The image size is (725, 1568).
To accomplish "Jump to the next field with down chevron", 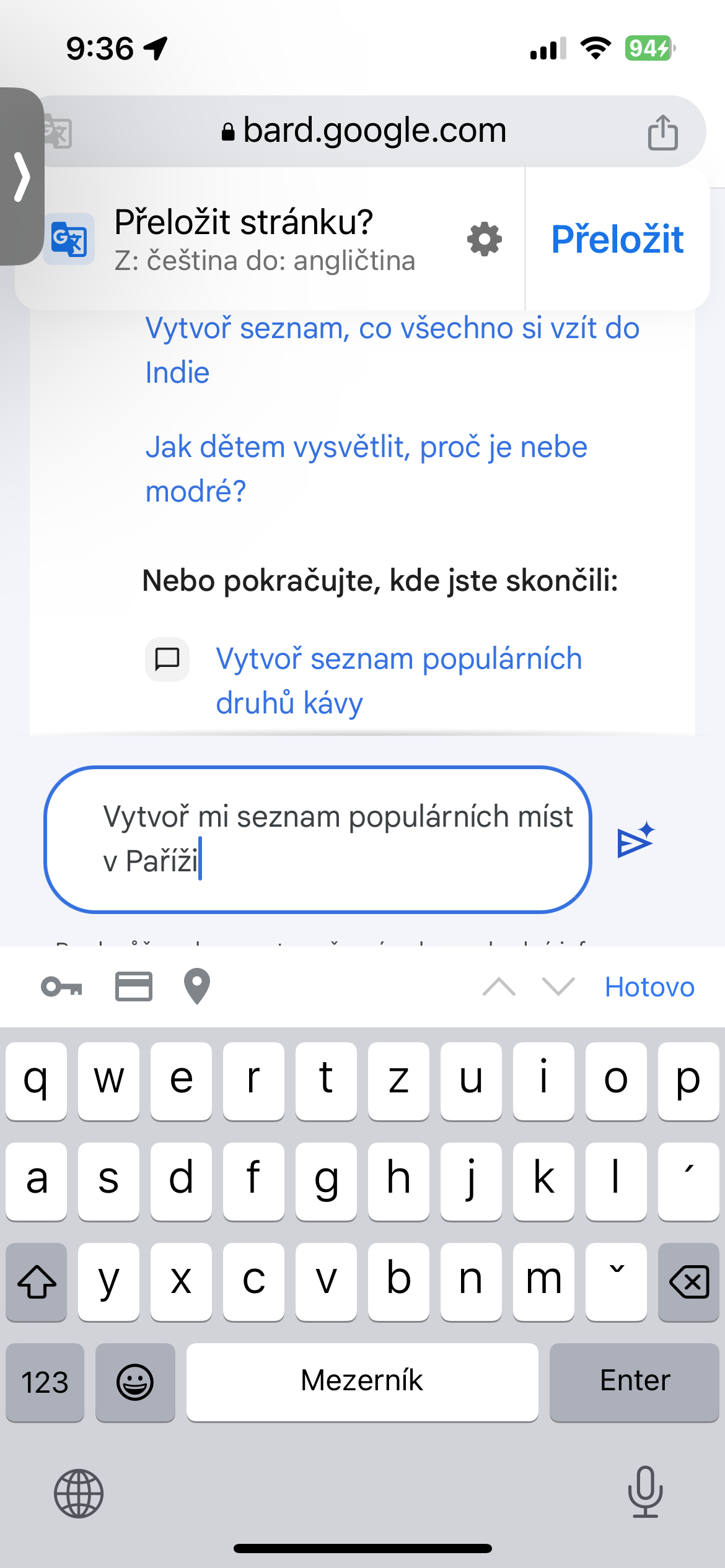I will click(558, 987).
